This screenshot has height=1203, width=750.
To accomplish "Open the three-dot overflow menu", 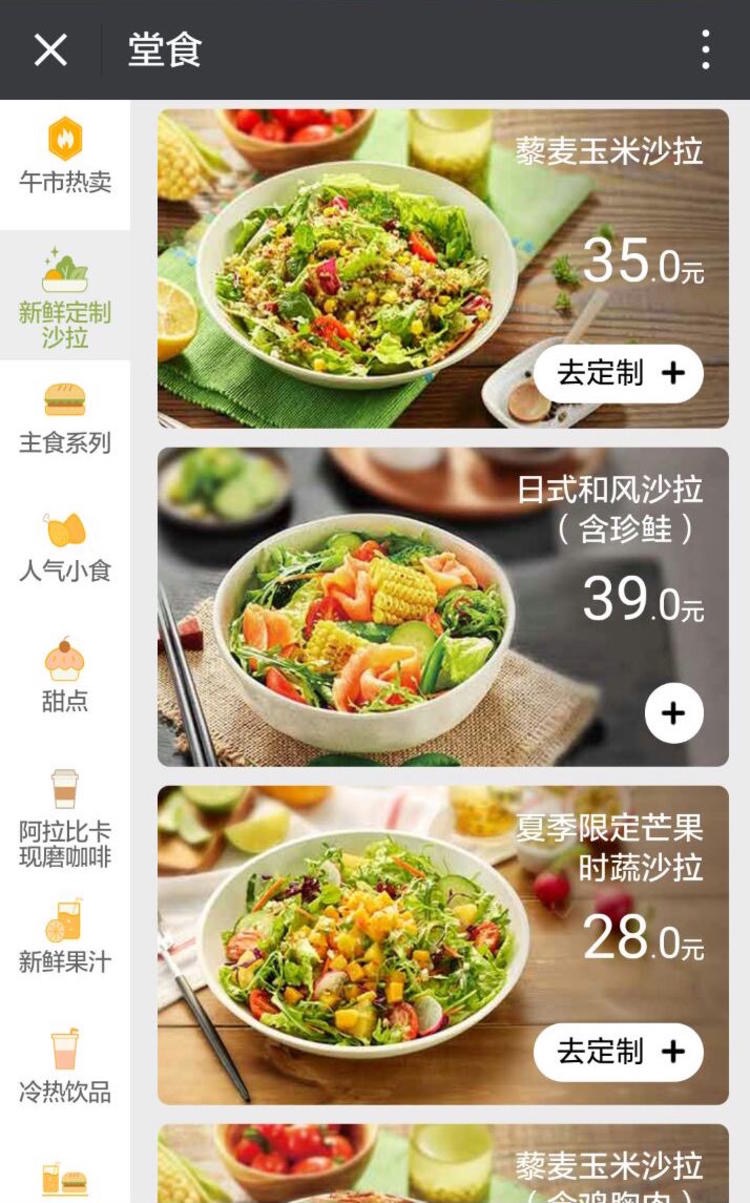I will click(705, 49).
